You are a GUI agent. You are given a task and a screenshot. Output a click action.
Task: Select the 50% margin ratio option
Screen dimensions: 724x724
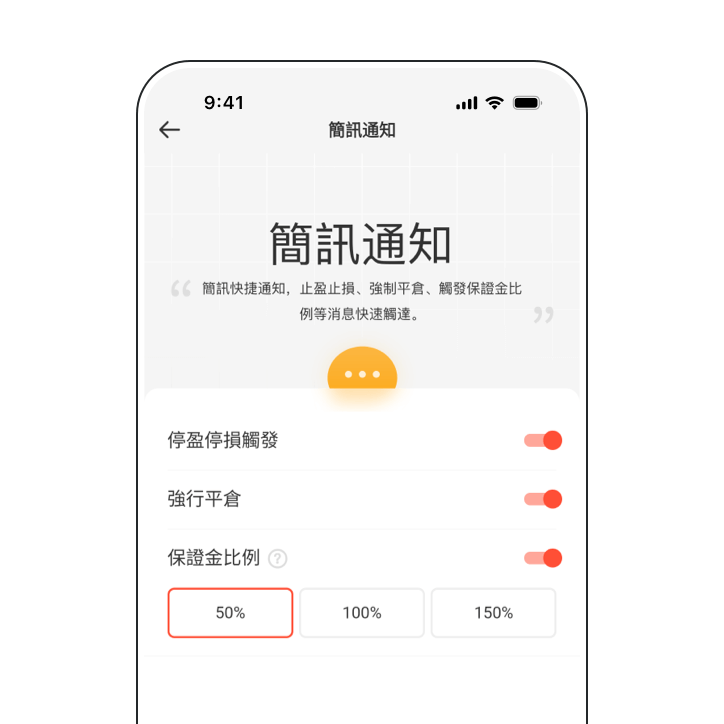[x=230, y=613]
